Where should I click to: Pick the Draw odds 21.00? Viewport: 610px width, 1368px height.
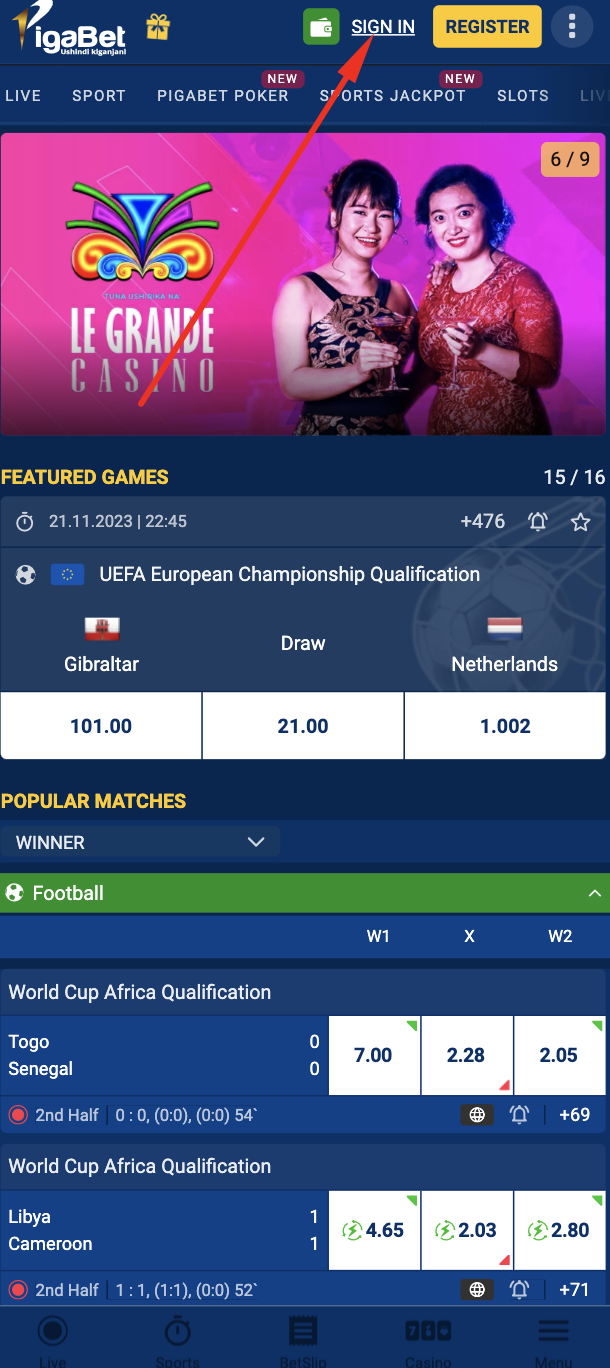tap(303, 726)
